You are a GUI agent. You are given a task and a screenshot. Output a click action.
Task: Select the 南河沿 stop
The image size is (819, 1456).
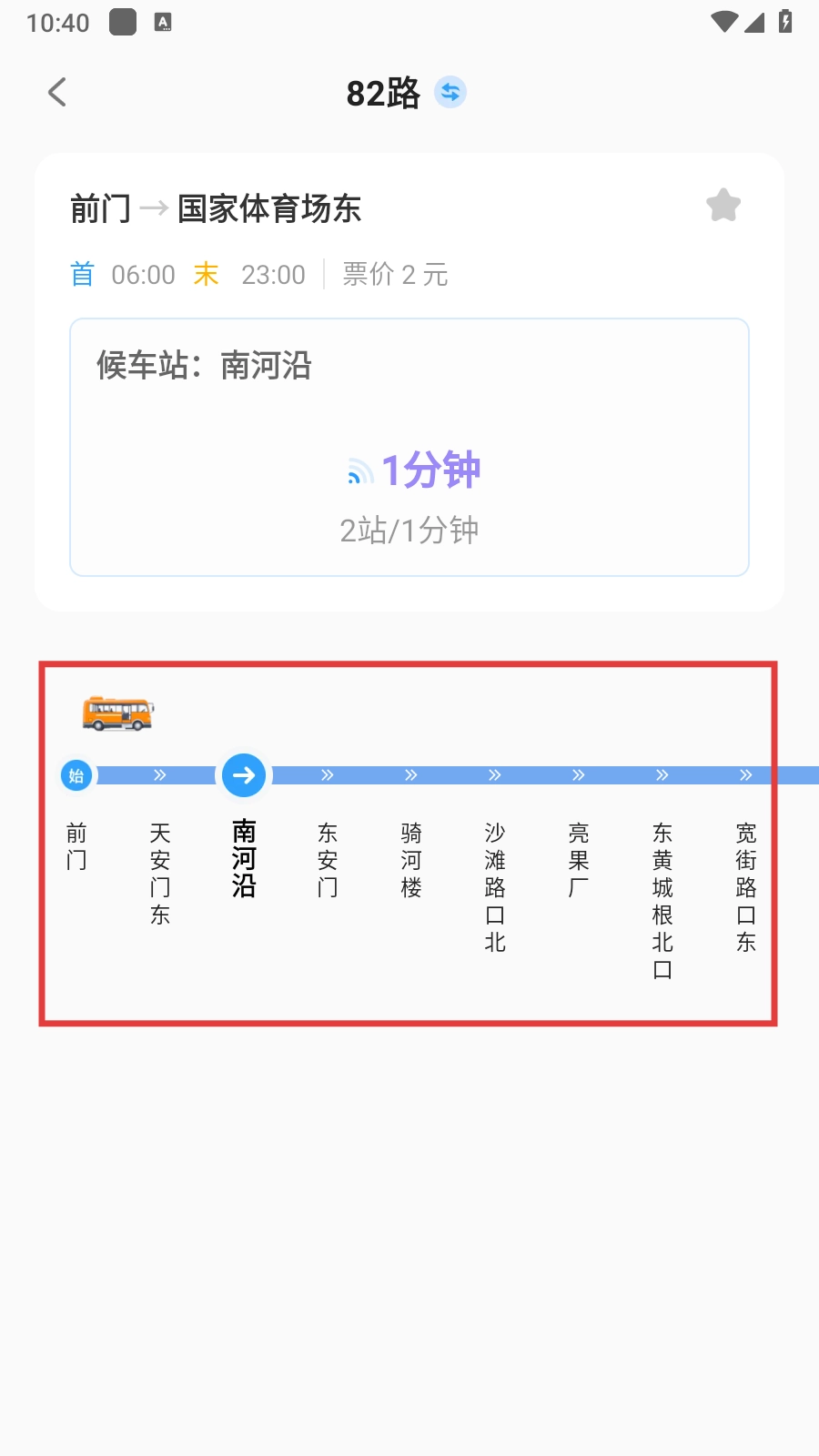point(244,857)
